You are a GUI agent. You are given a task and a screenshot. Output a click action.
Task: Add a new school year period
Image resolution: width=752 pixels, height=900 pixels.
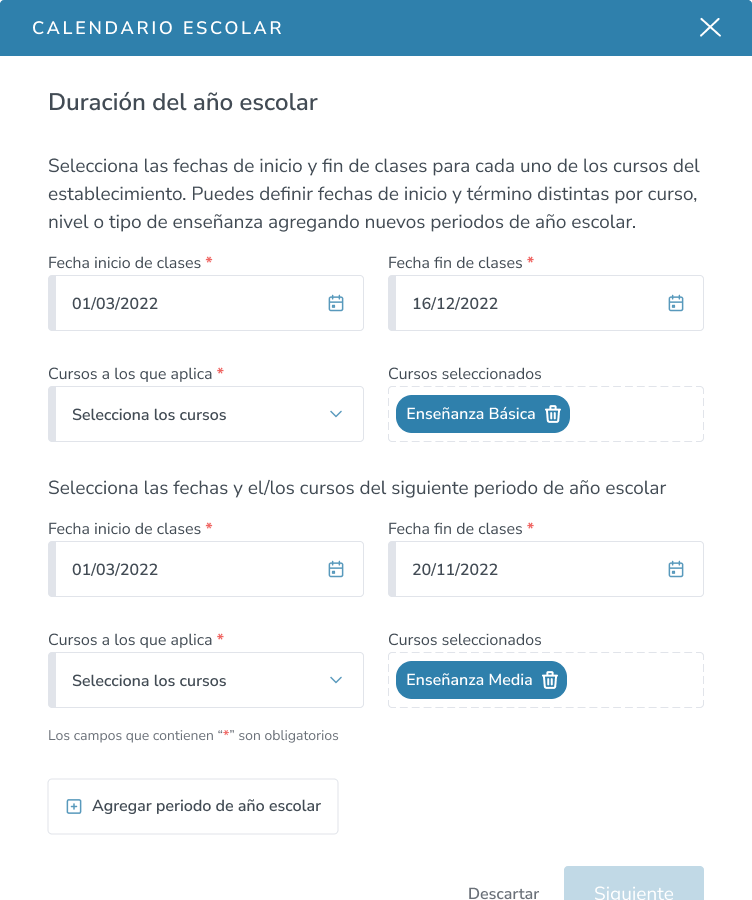(193, 806)
